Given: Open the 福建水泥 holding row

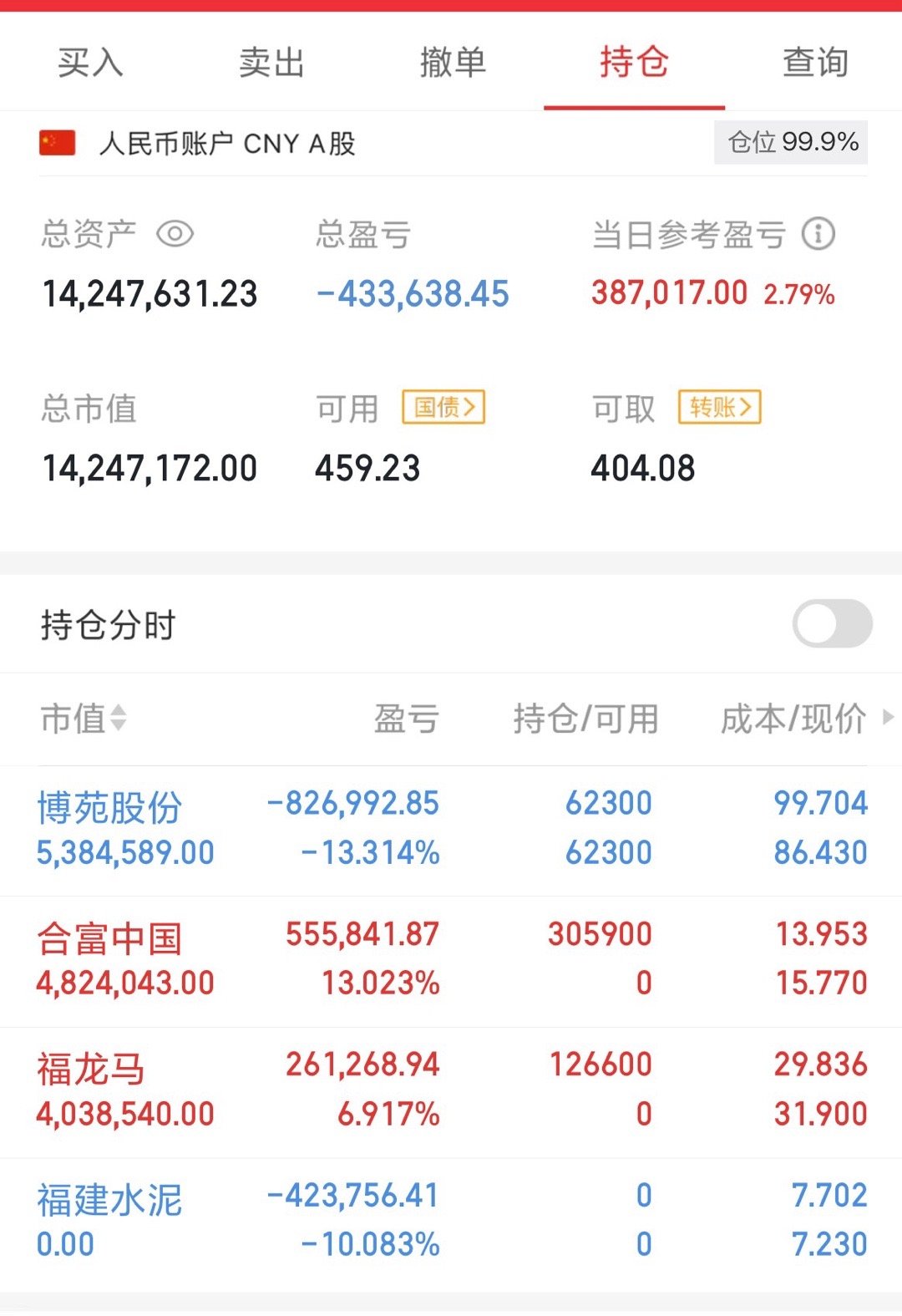Looking at the screenshot, I should pos(451,1224).
